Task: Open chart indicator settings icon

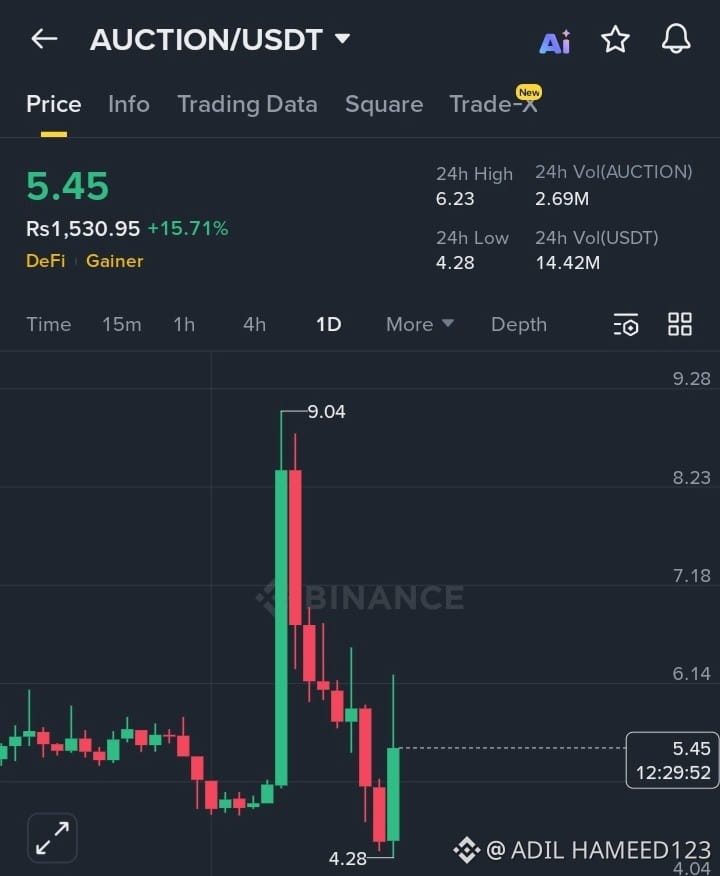Action: [x=626, y=325]
